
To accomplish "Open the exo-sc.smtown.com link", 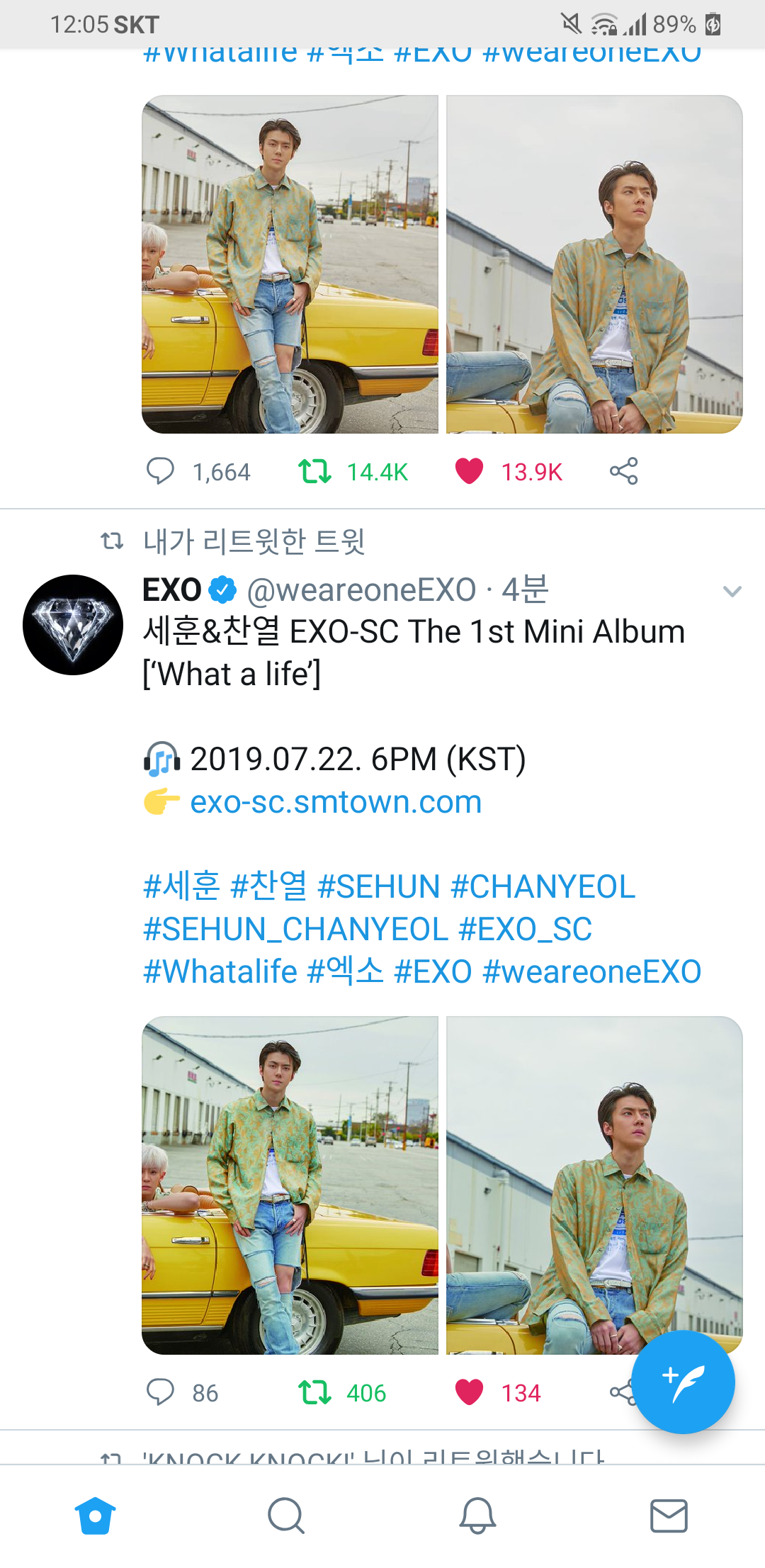I will click(x=335, y=801).
